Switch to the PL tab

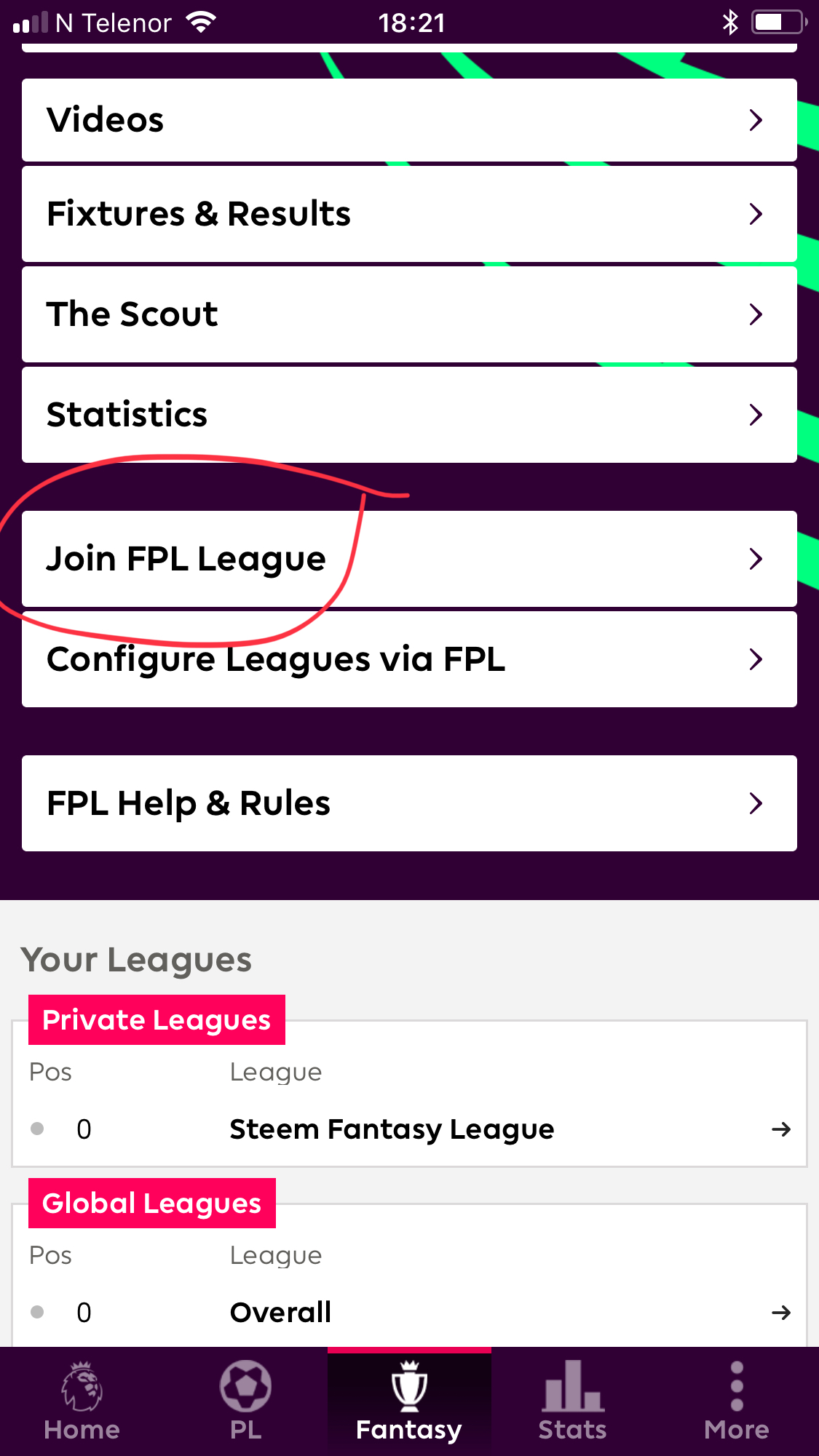[x=245, y=1401]
